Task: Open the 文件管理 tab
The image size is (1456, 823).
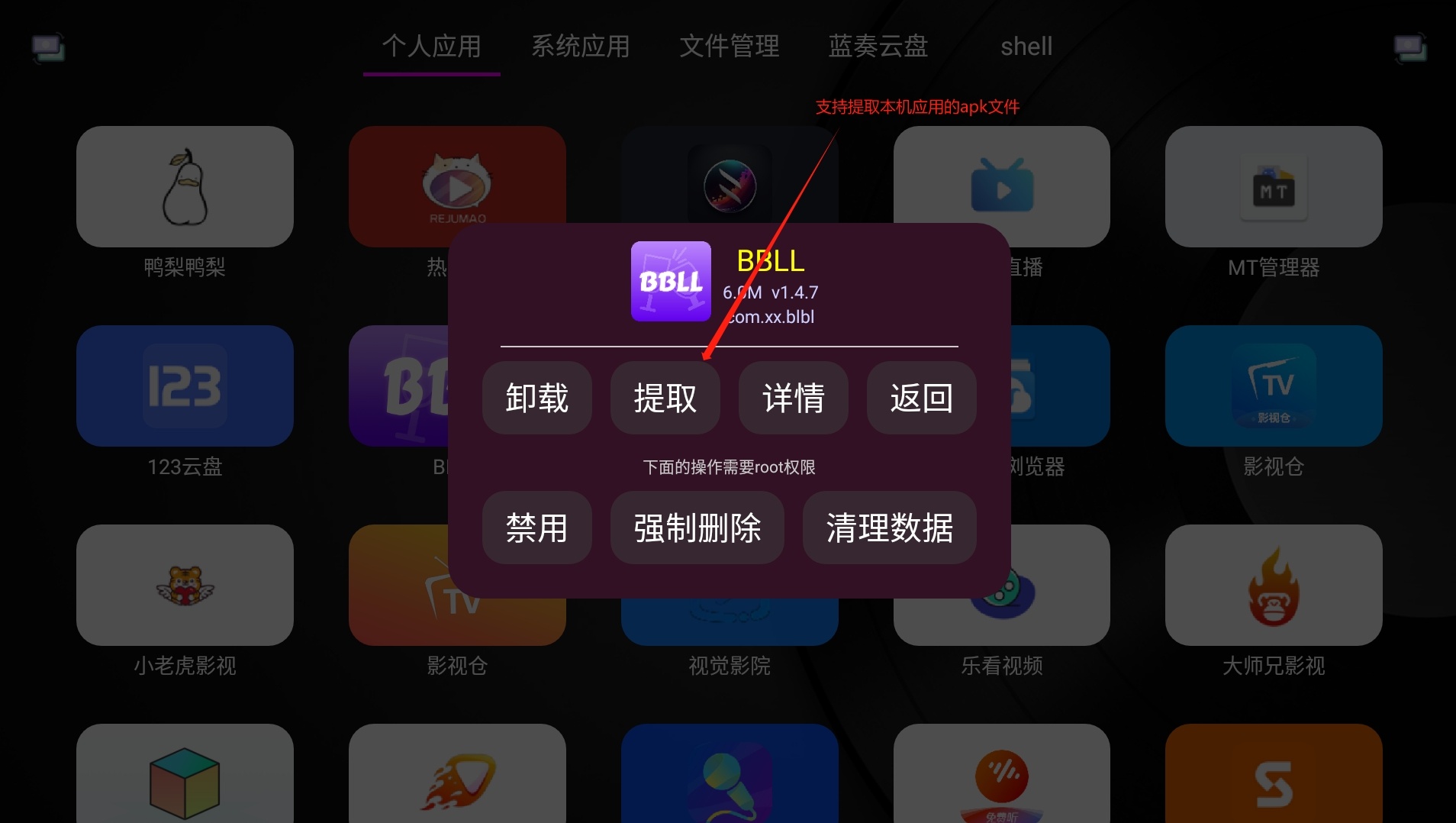Action: [x=729, y=47]
